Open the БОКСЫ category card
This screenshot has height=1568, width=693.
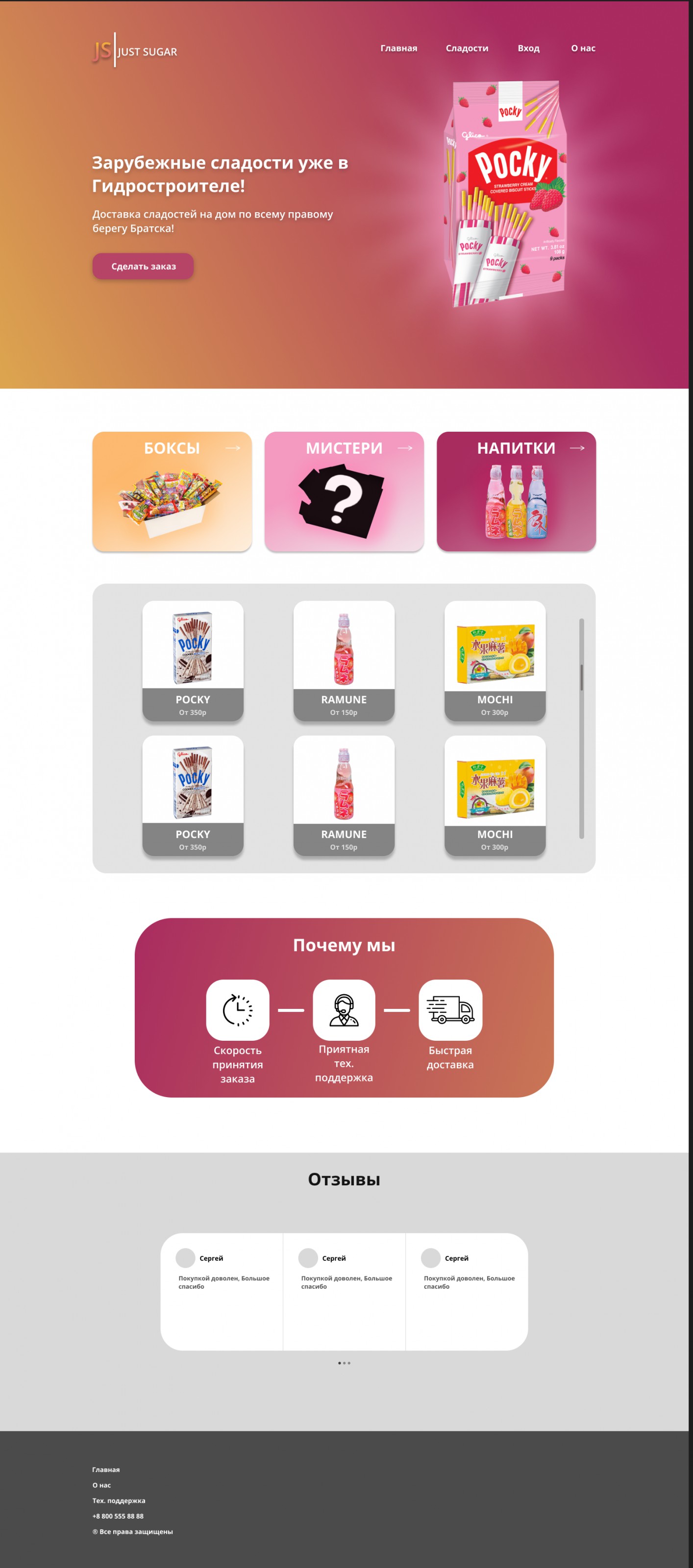pos(172,491)
